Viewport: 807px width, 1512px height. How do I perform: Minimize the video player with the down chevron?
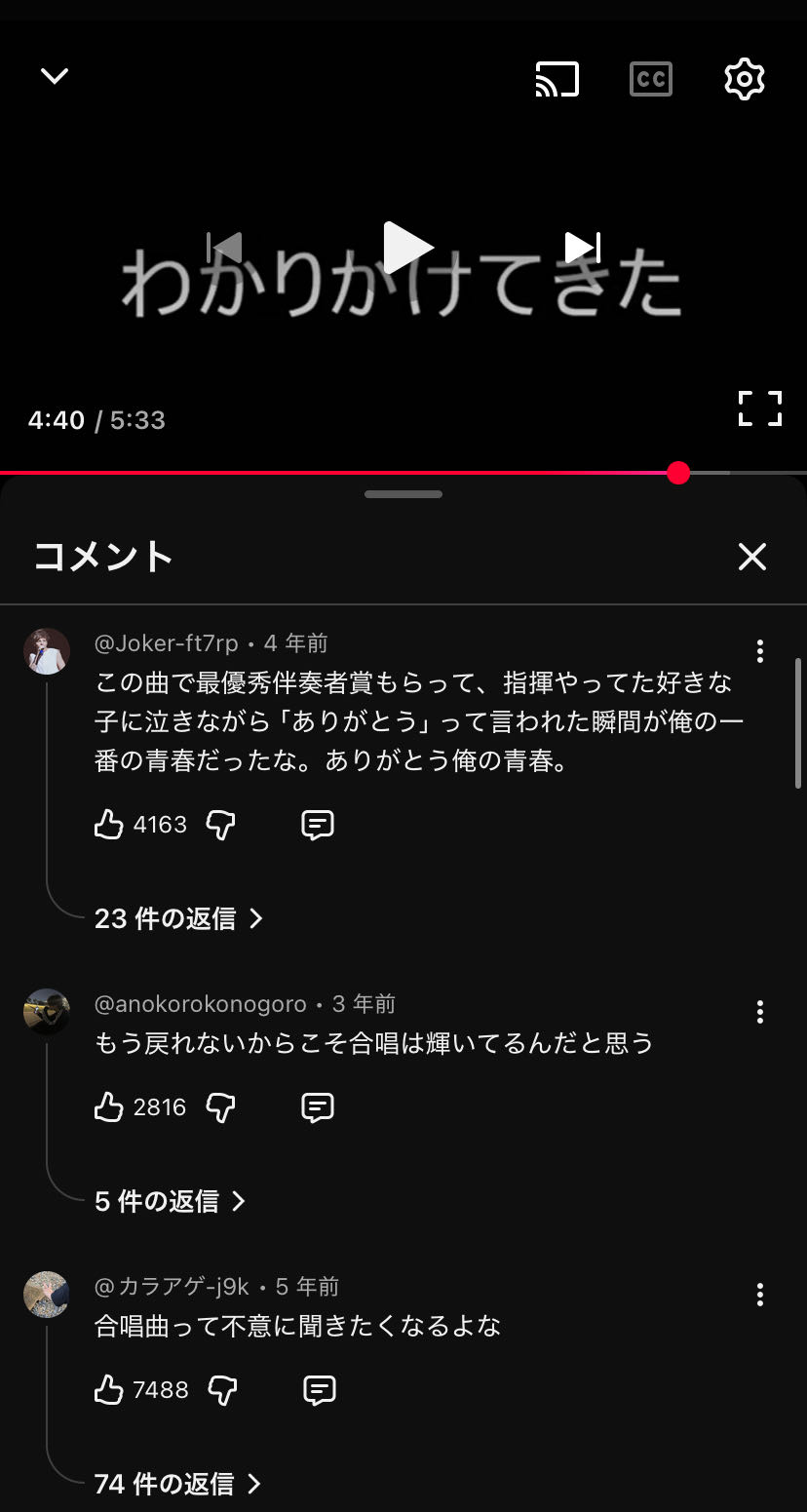pos(55,76)
